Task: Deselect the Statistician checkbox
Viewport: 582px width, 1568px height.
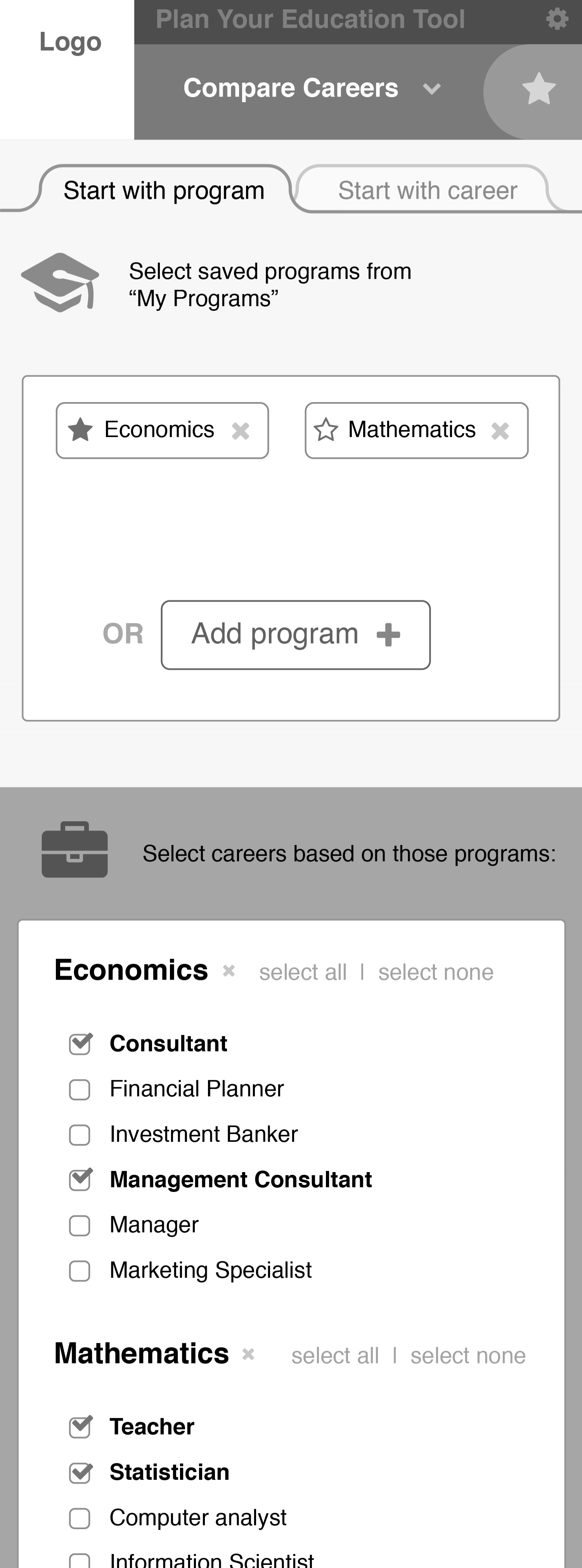Action: point(80,1473)
